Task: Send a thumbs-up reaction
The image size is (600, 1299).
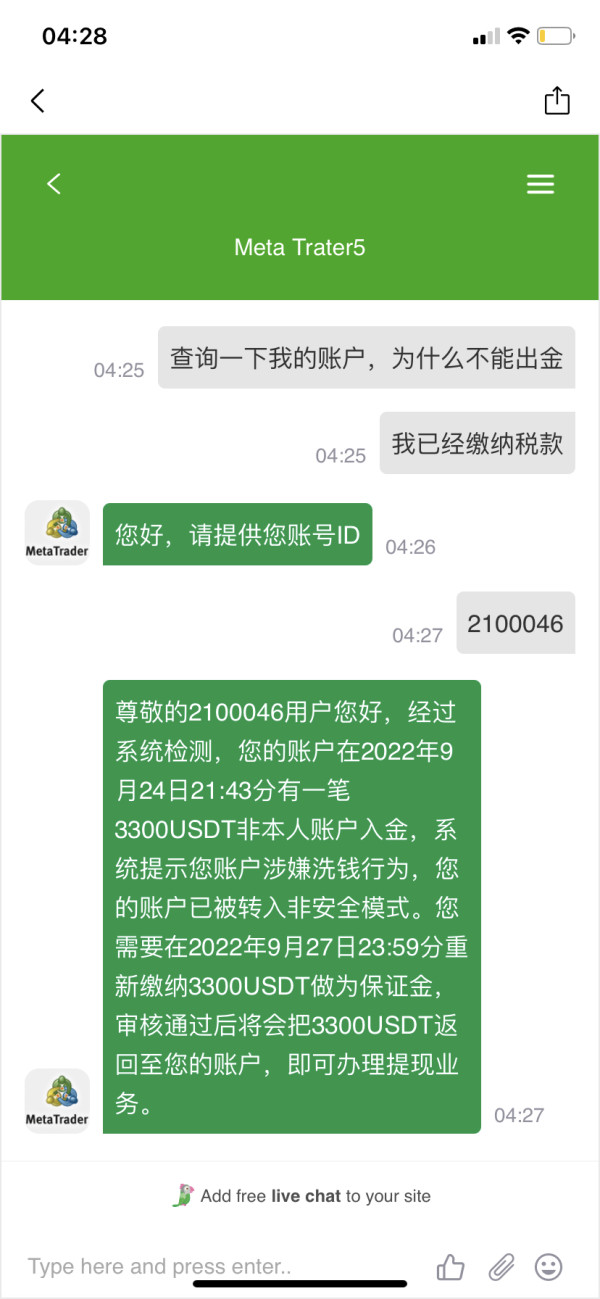Action: pos(451,1267)
